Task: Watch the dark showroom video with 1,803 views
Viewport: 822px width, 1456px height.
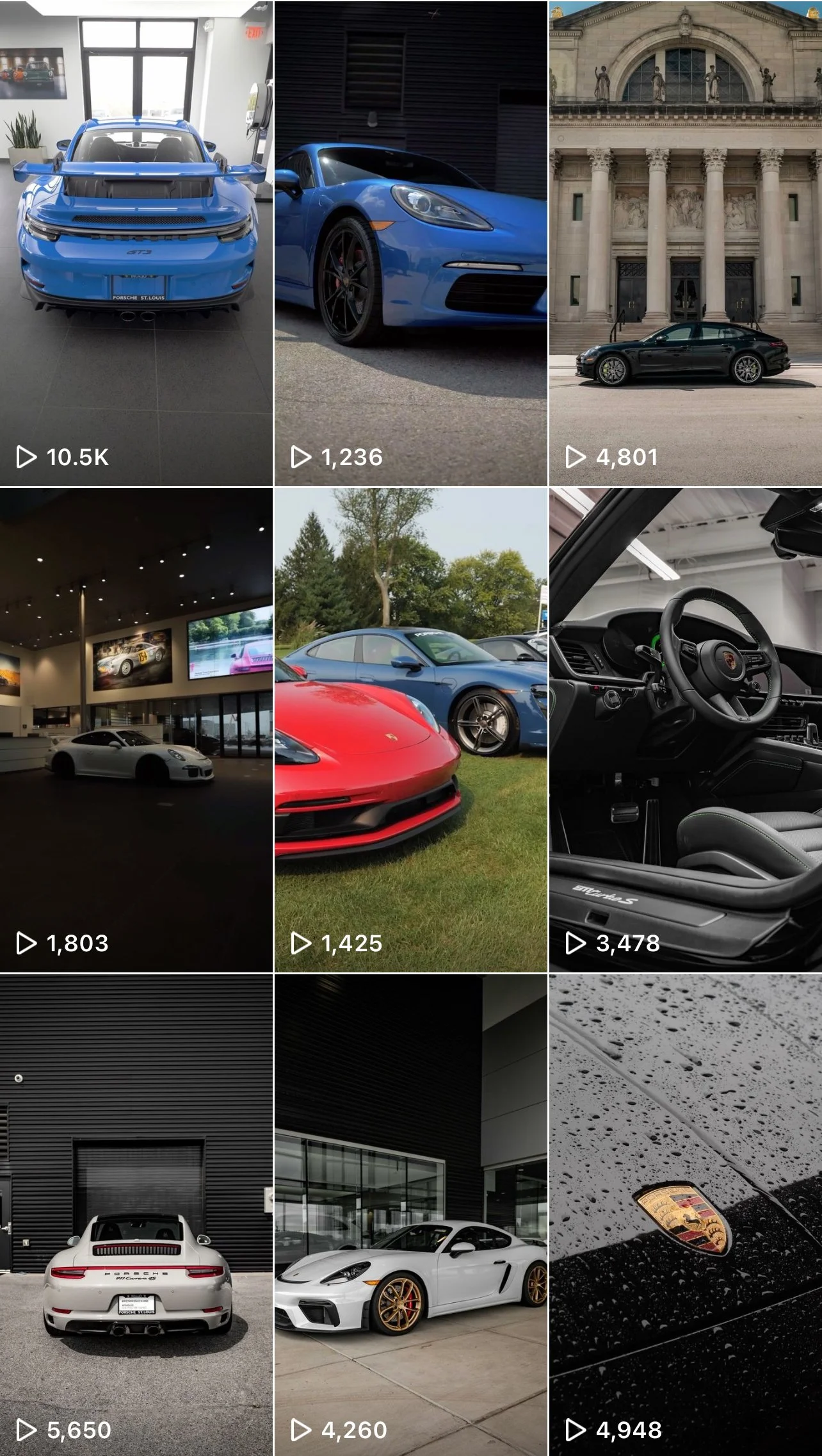Action: 136,730
